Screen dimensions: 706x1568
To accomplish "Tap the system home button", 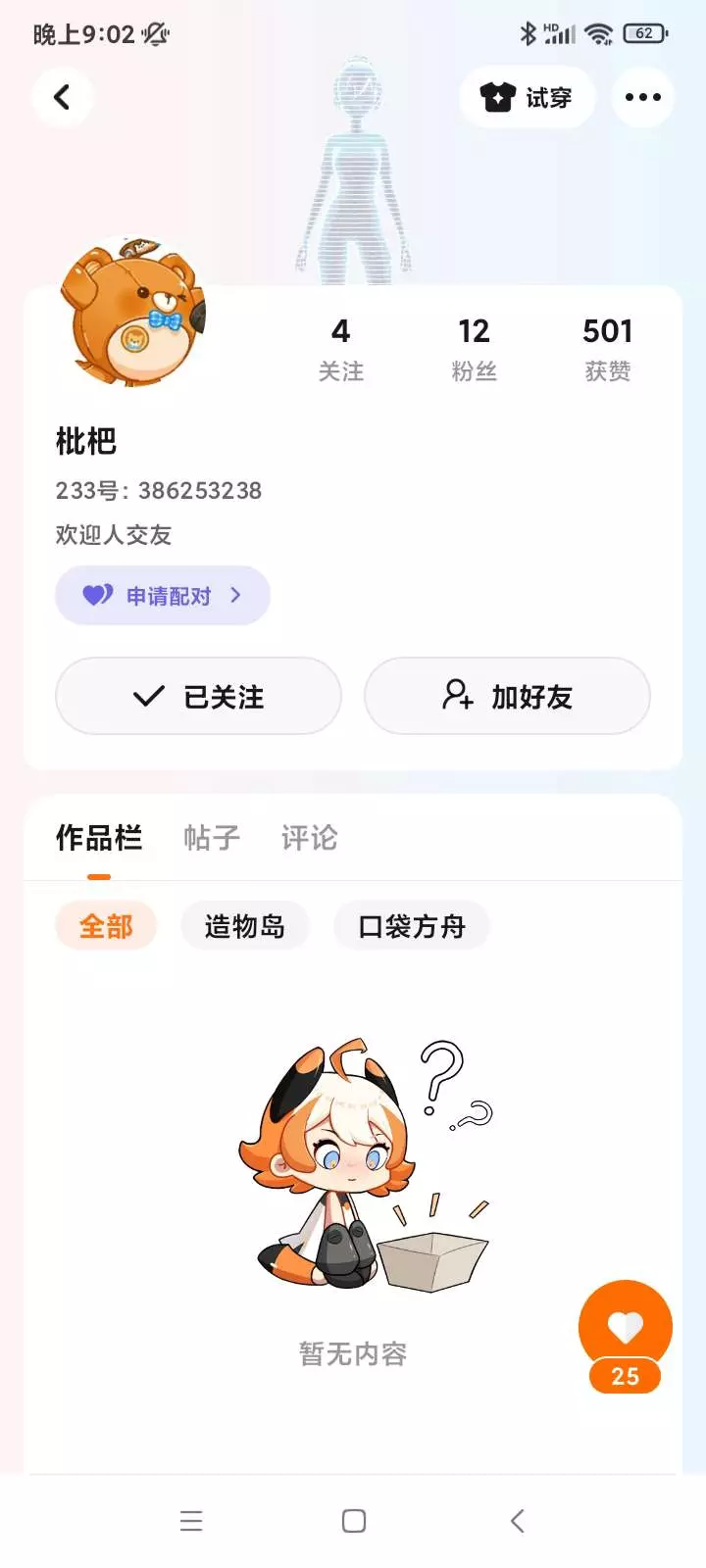I will tap(354, 1521).
